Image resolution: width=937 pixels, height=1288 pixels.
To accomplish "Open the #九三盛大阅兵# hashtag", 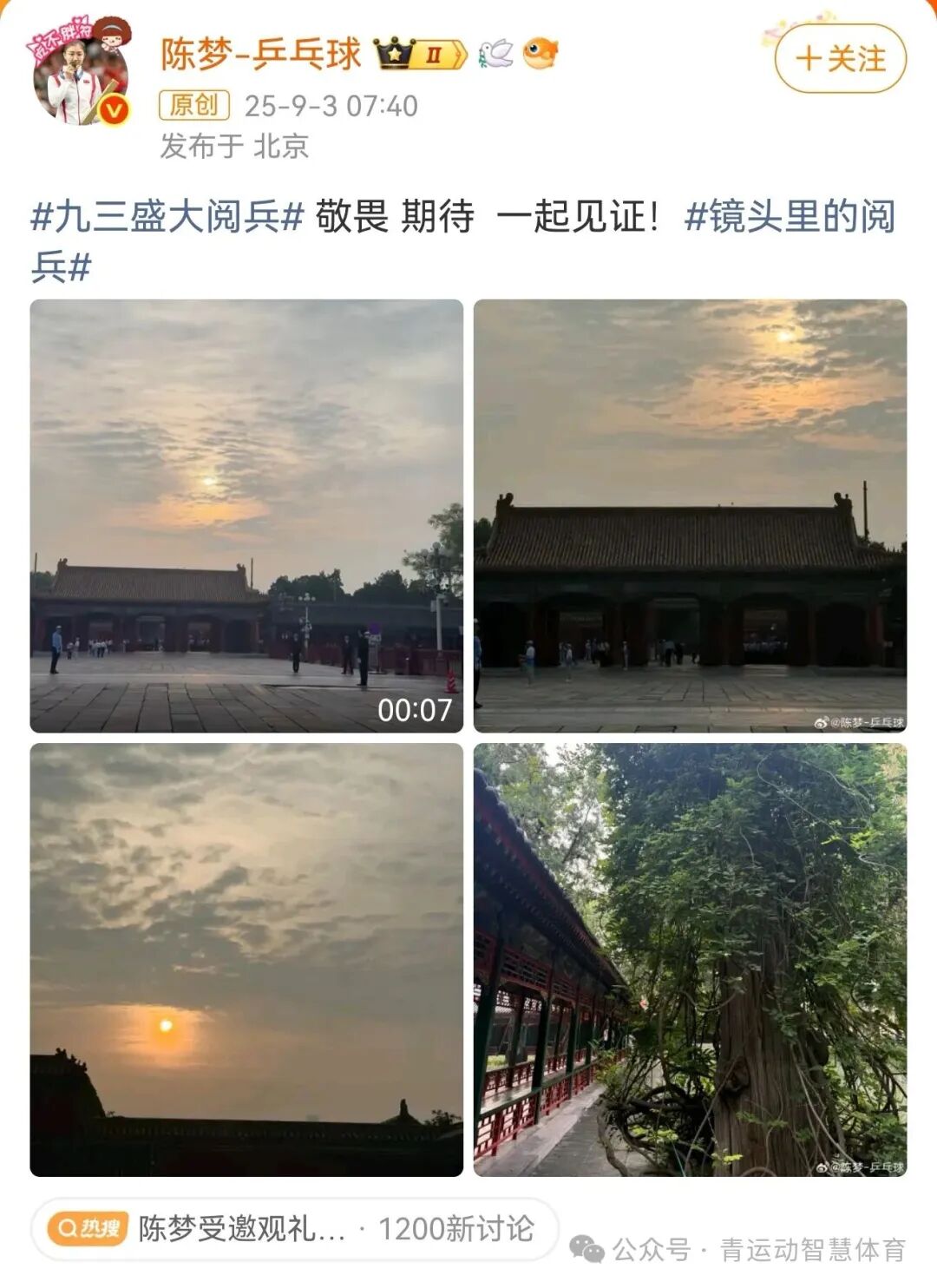I will 167,217.
